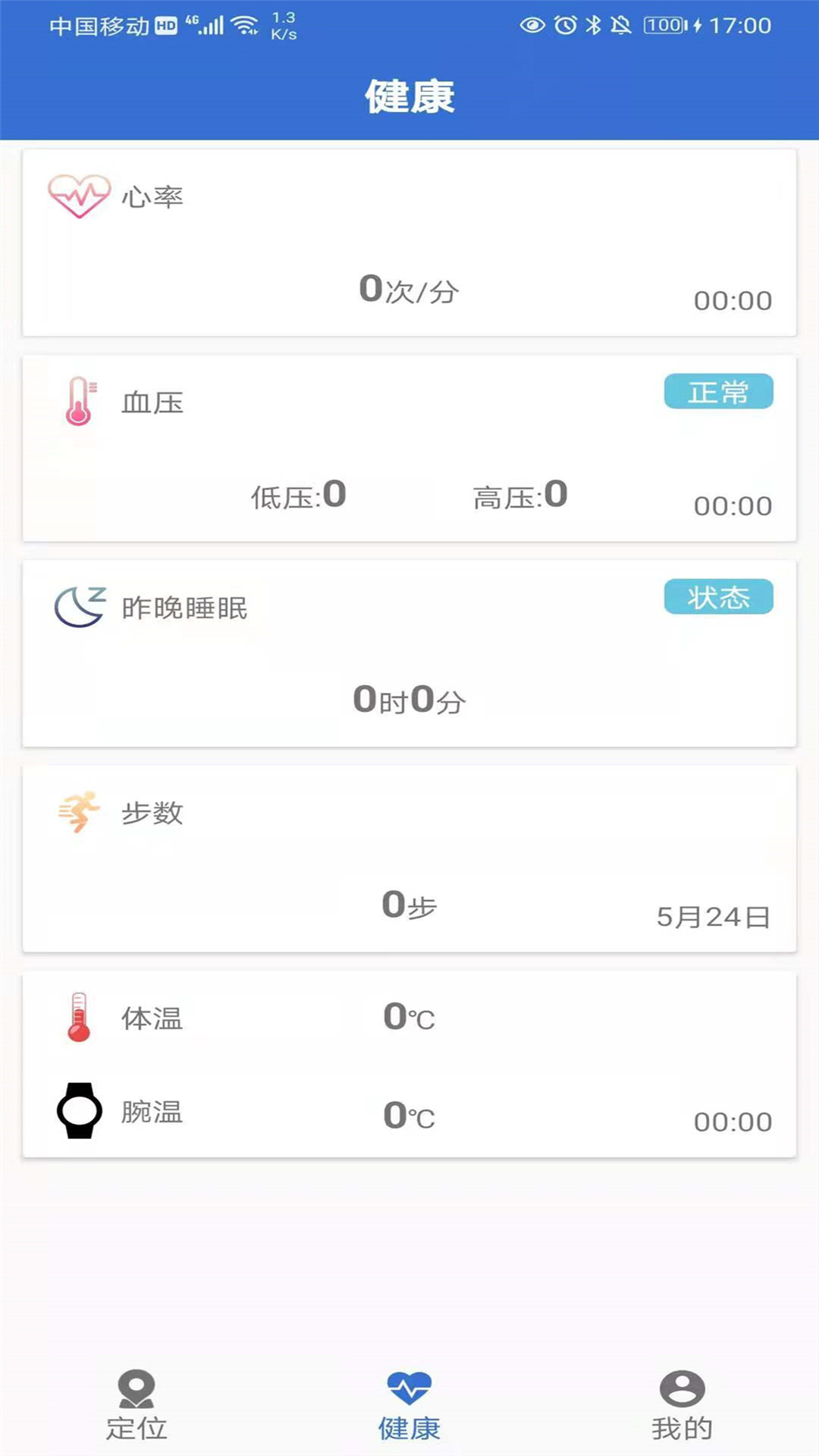Image resolution: width=819 pixels, height=1456 pixels.
Task: Tap the 正常 blood pressure badge
Action: pos(718,392)
